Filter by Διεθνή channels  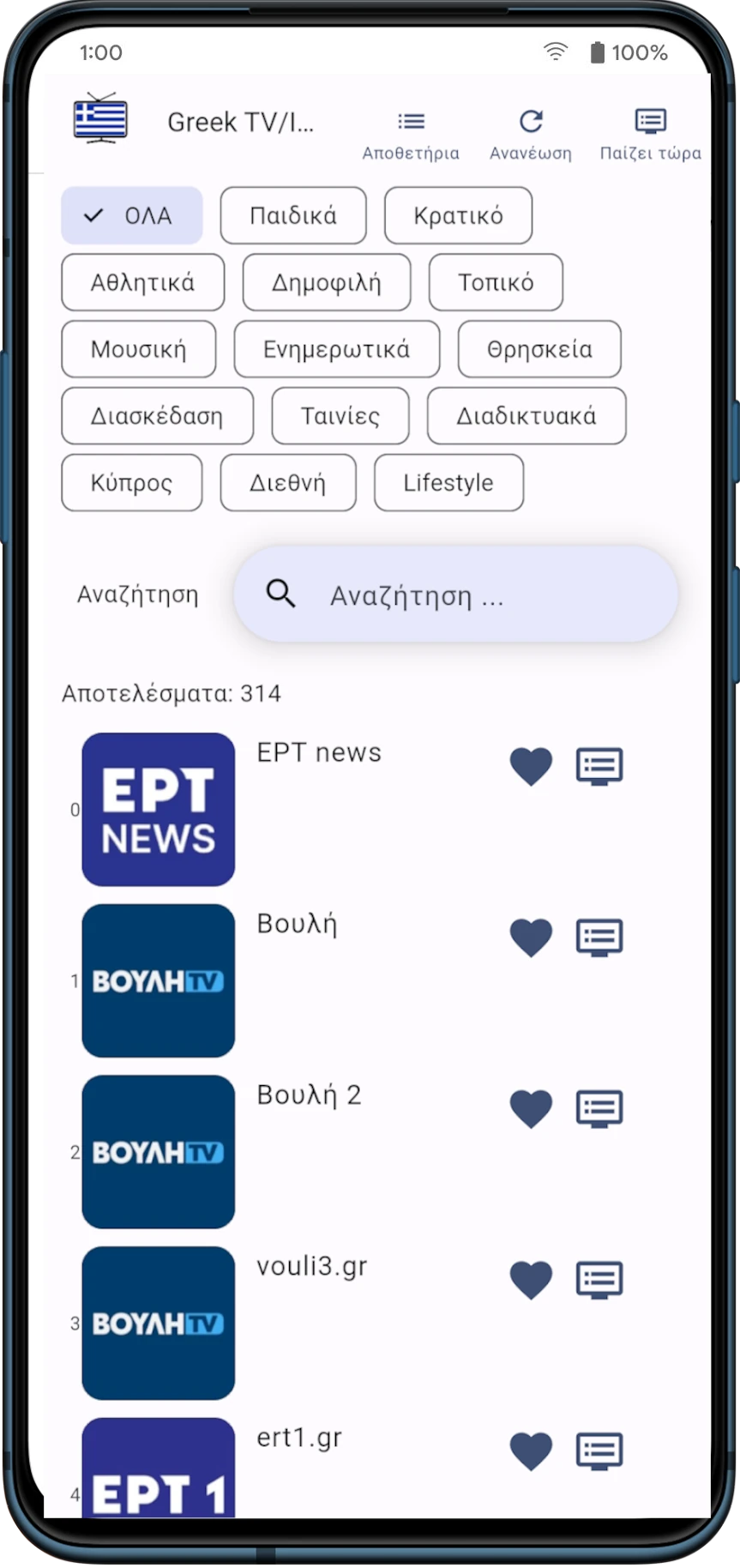[287, 483]
